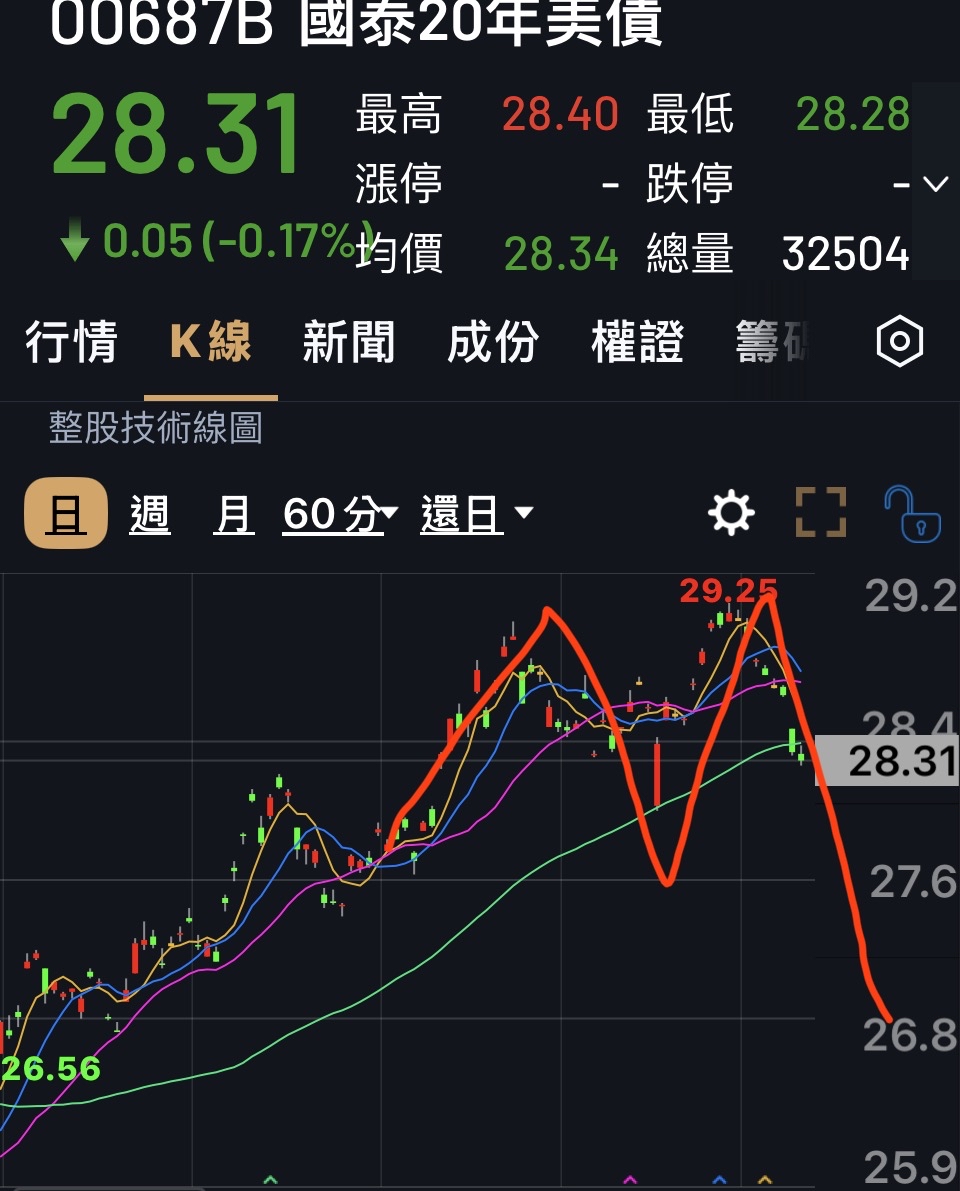Switch to the 週 weekly chart
Viewport: 960px width, 1191px height.
click(149, 513)
